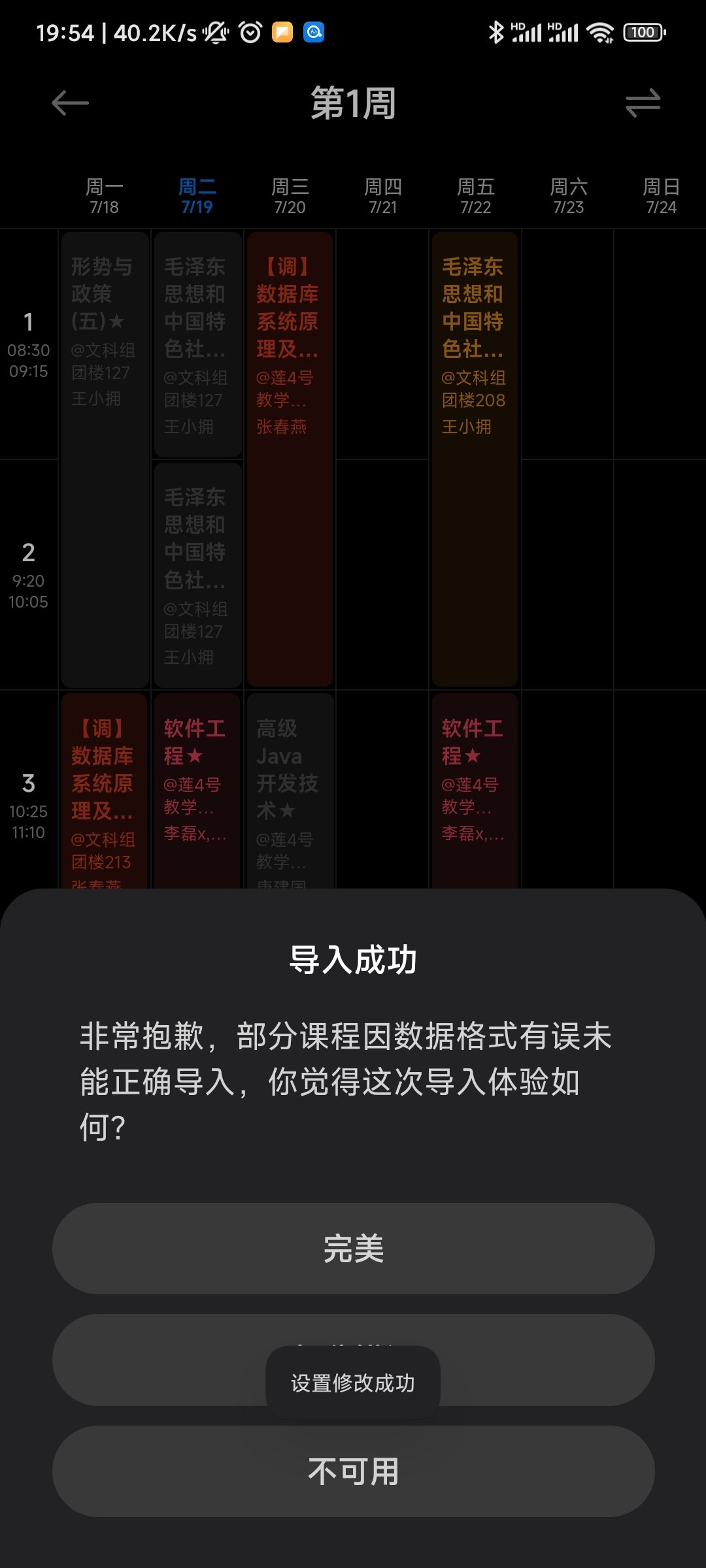Screen dimensions: 706x1568
Task: Tap 完美 to rate the import
Action: pos(353,1249)
